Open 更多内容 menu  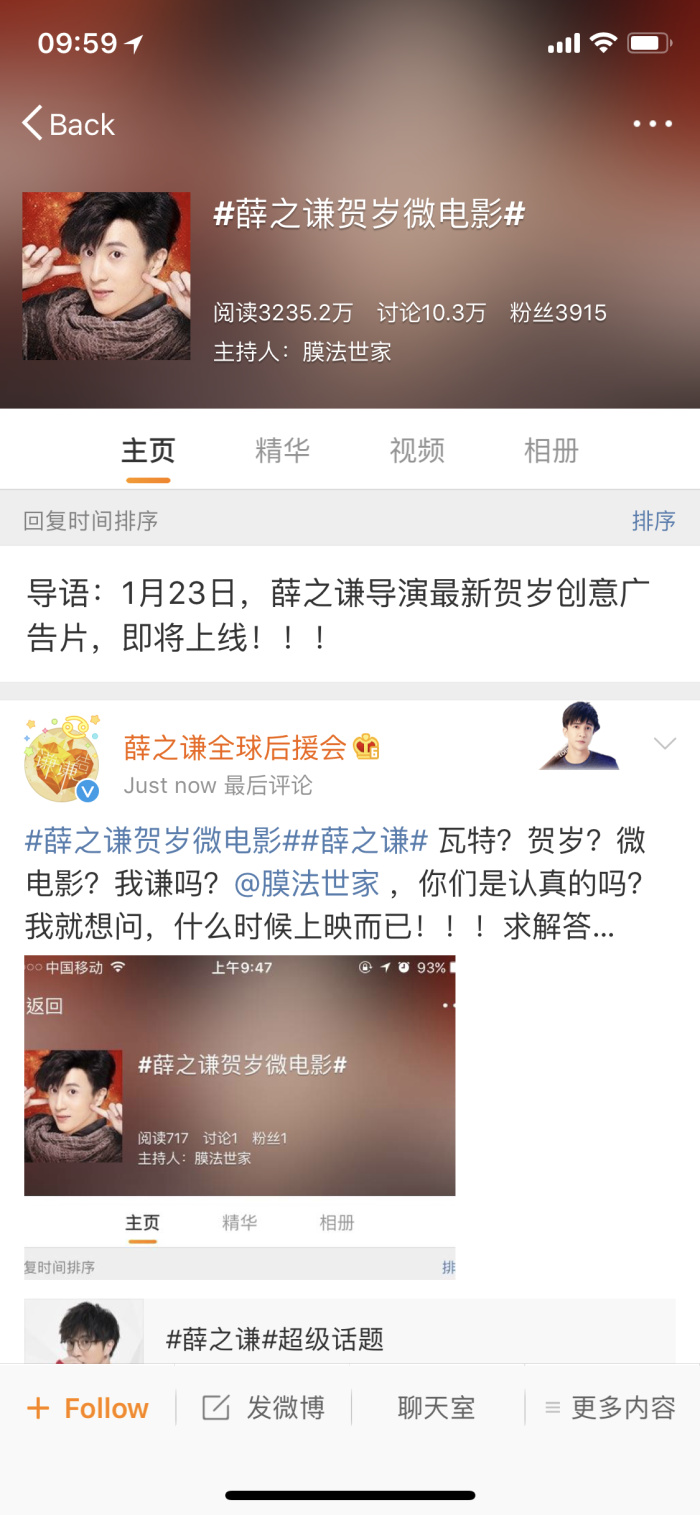(610, 1408)
